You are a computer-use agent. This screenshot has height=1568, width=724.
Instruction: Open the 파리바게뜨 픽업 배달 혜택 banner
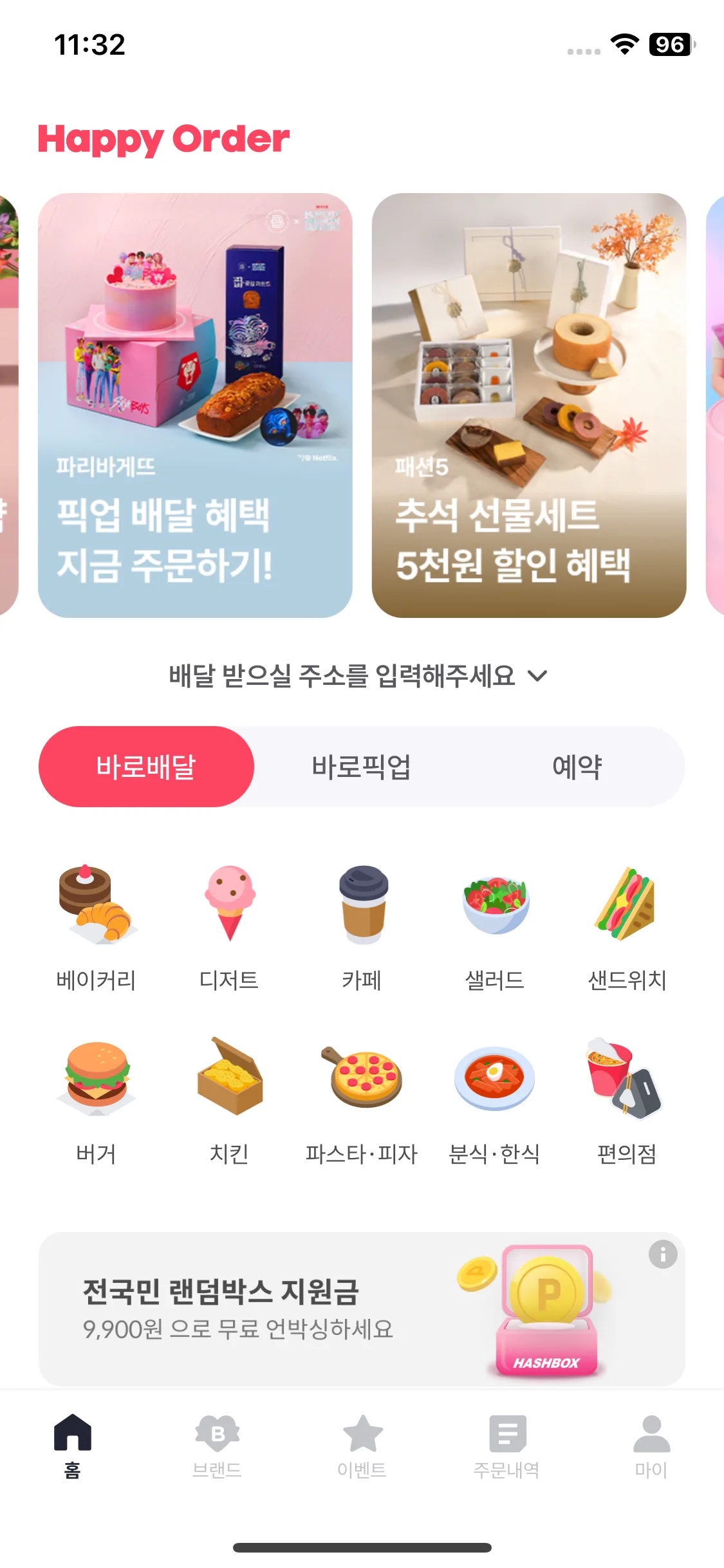click(x=195, y=405)
